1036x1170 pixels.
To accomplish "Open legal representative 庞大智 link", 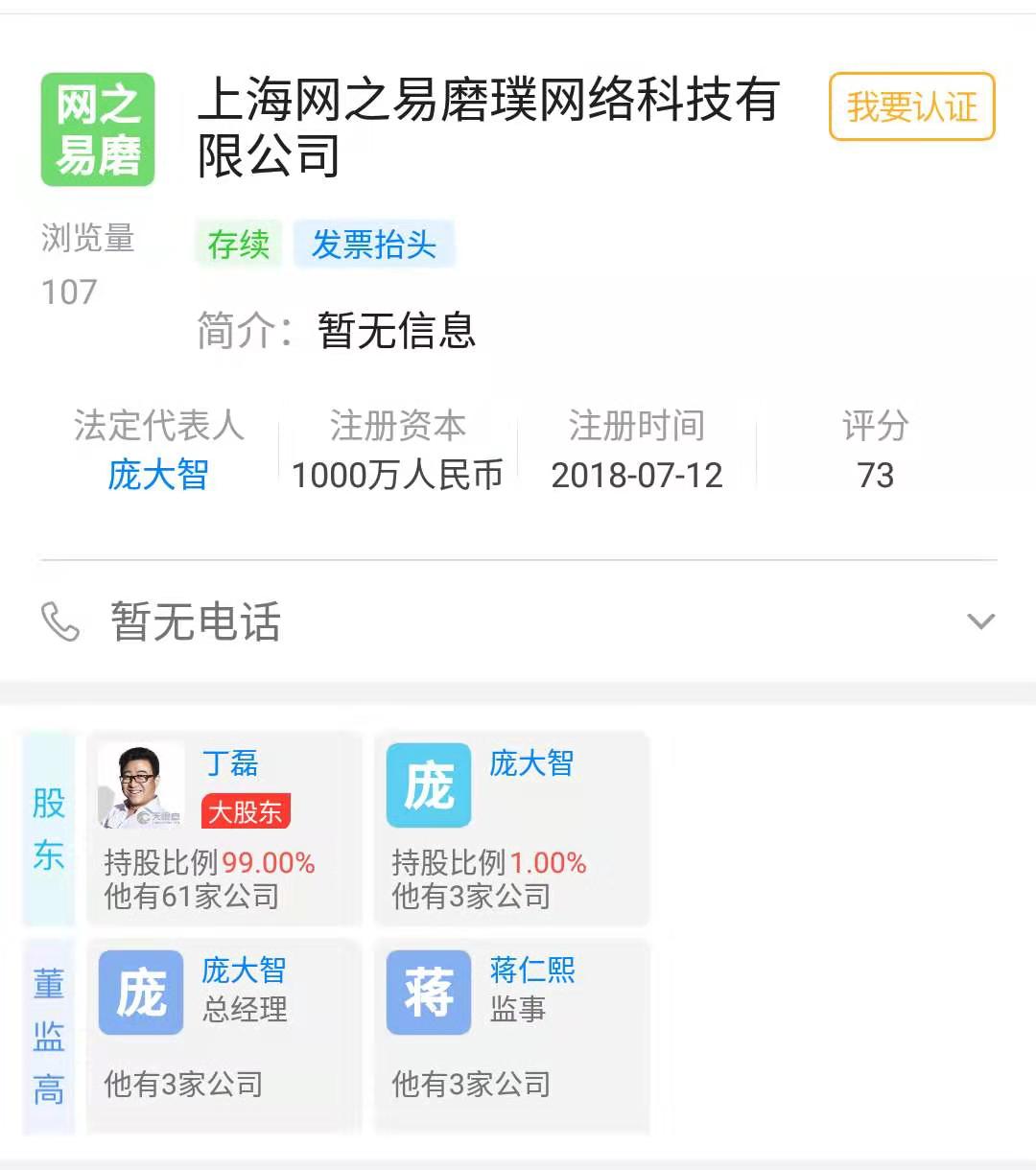I will (158, 477).
